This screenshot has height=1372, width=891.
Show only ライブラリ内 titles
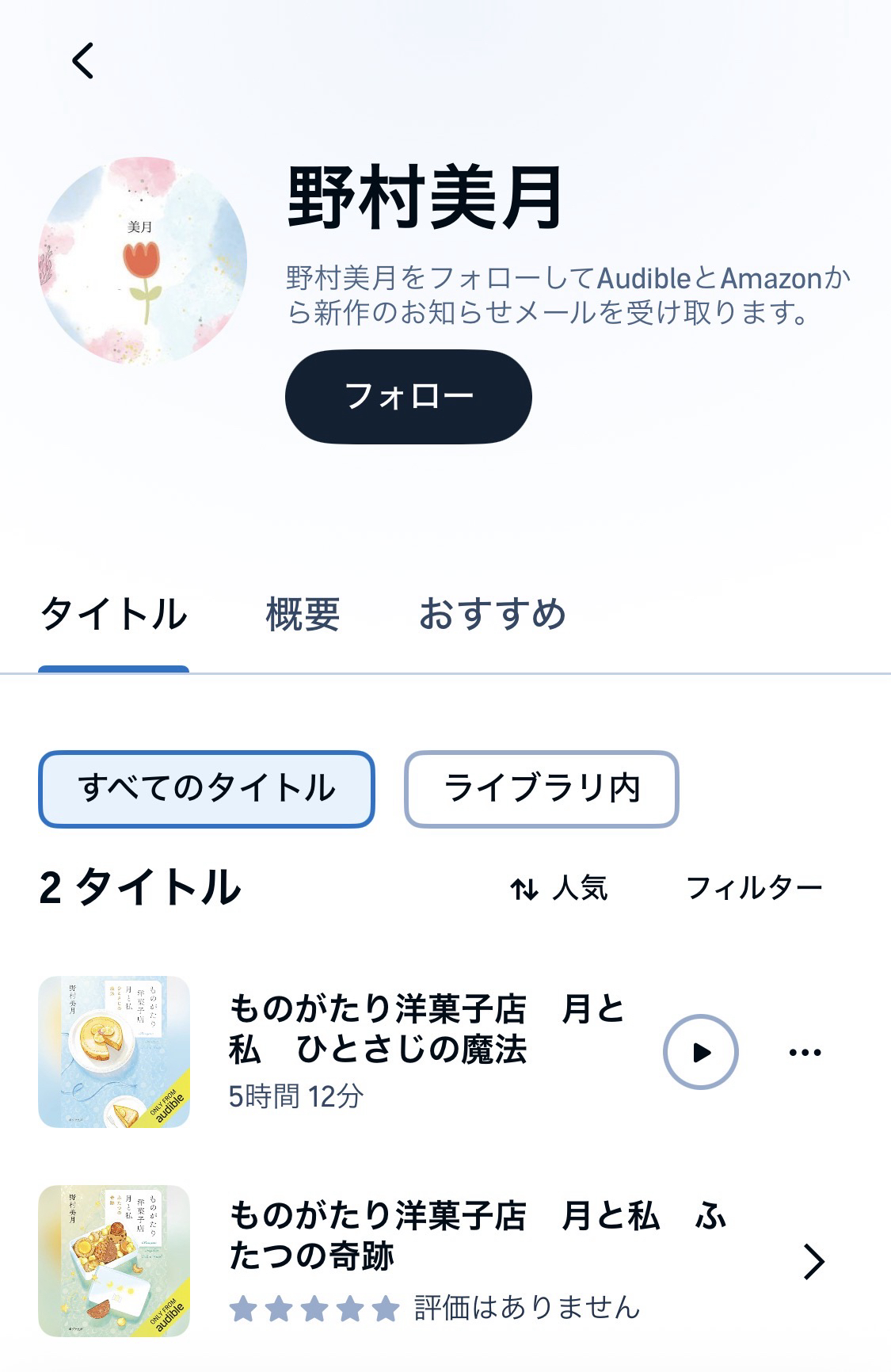click(541, 789)
